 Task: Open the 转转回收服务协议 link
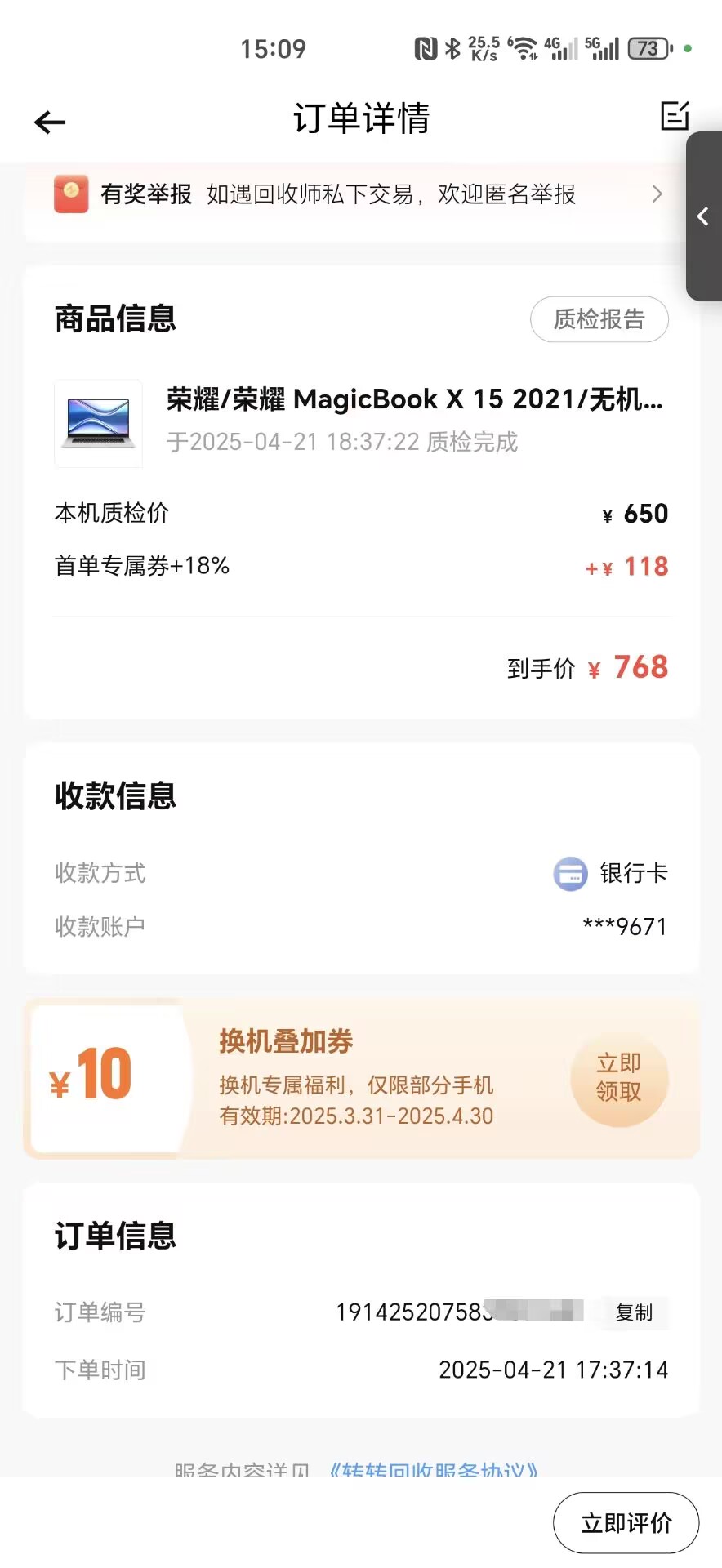[x=434, y=1469]
